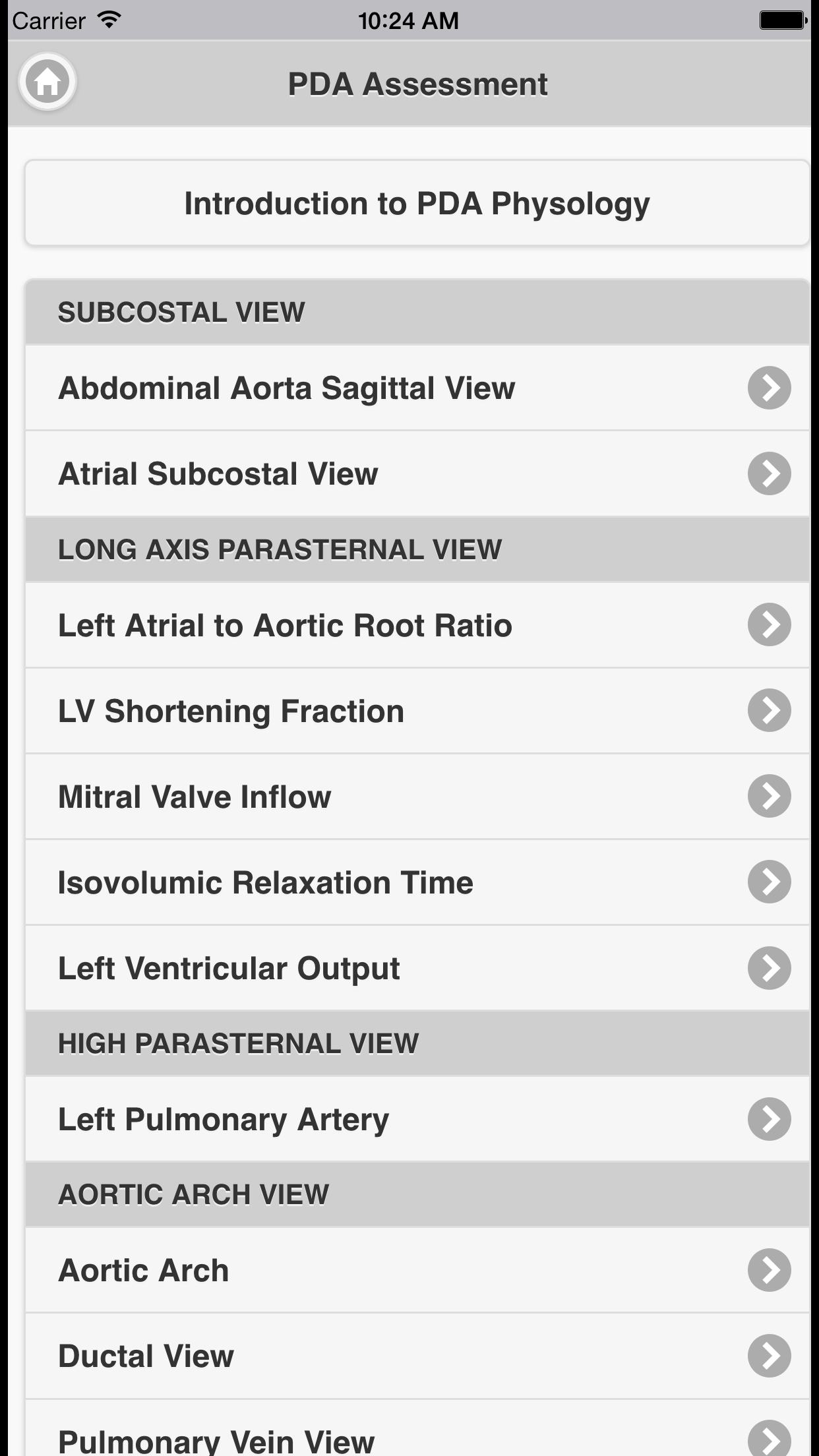Open Left Atrial to Aortic Root Ratio
This screenshot has width=819, height=1456.
pyautogui.click(x=417, y=625)
